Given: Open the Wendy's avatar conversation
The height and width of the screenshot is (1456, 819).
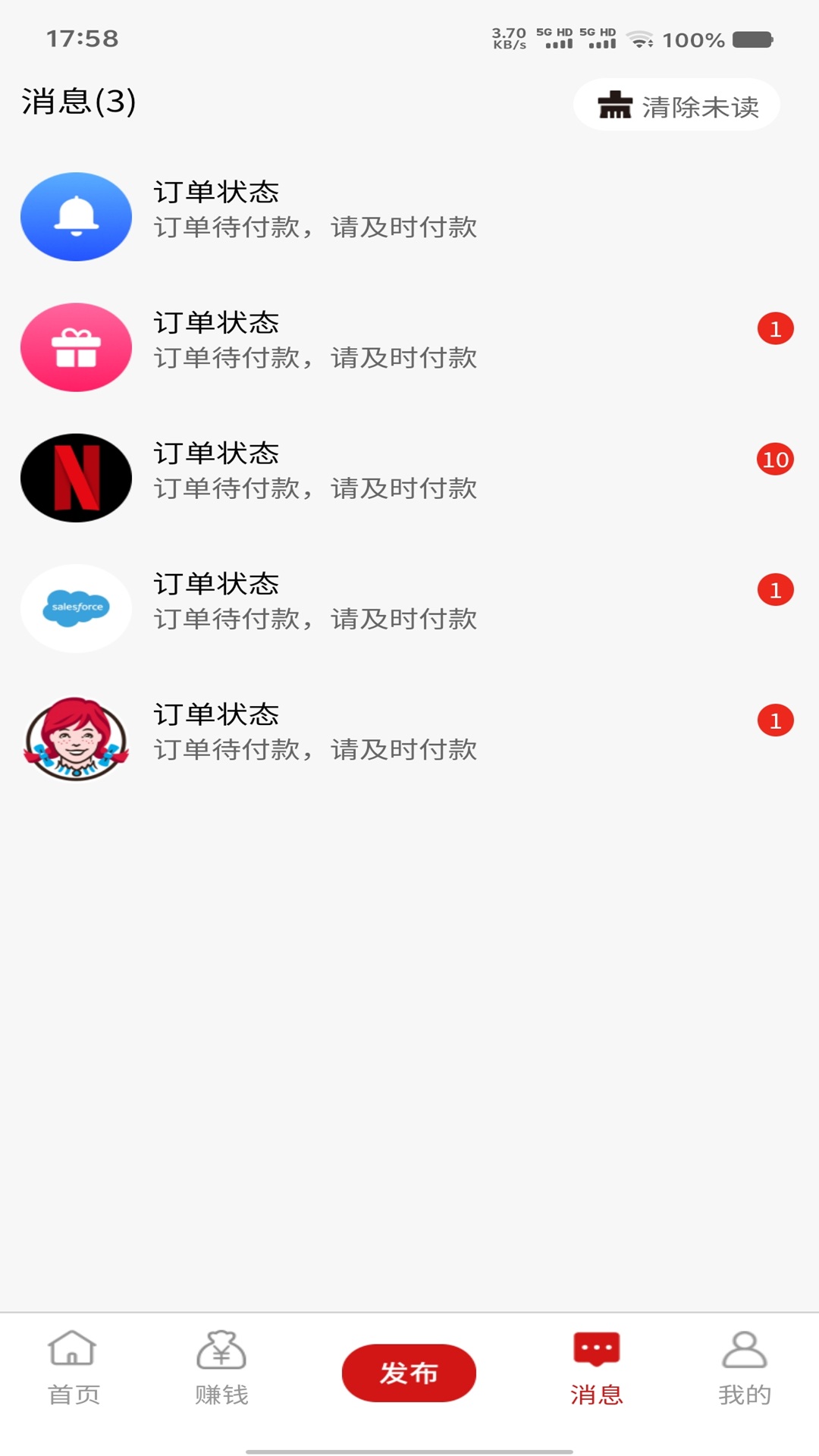Looking at the screenshot, I should click(76, 738).
